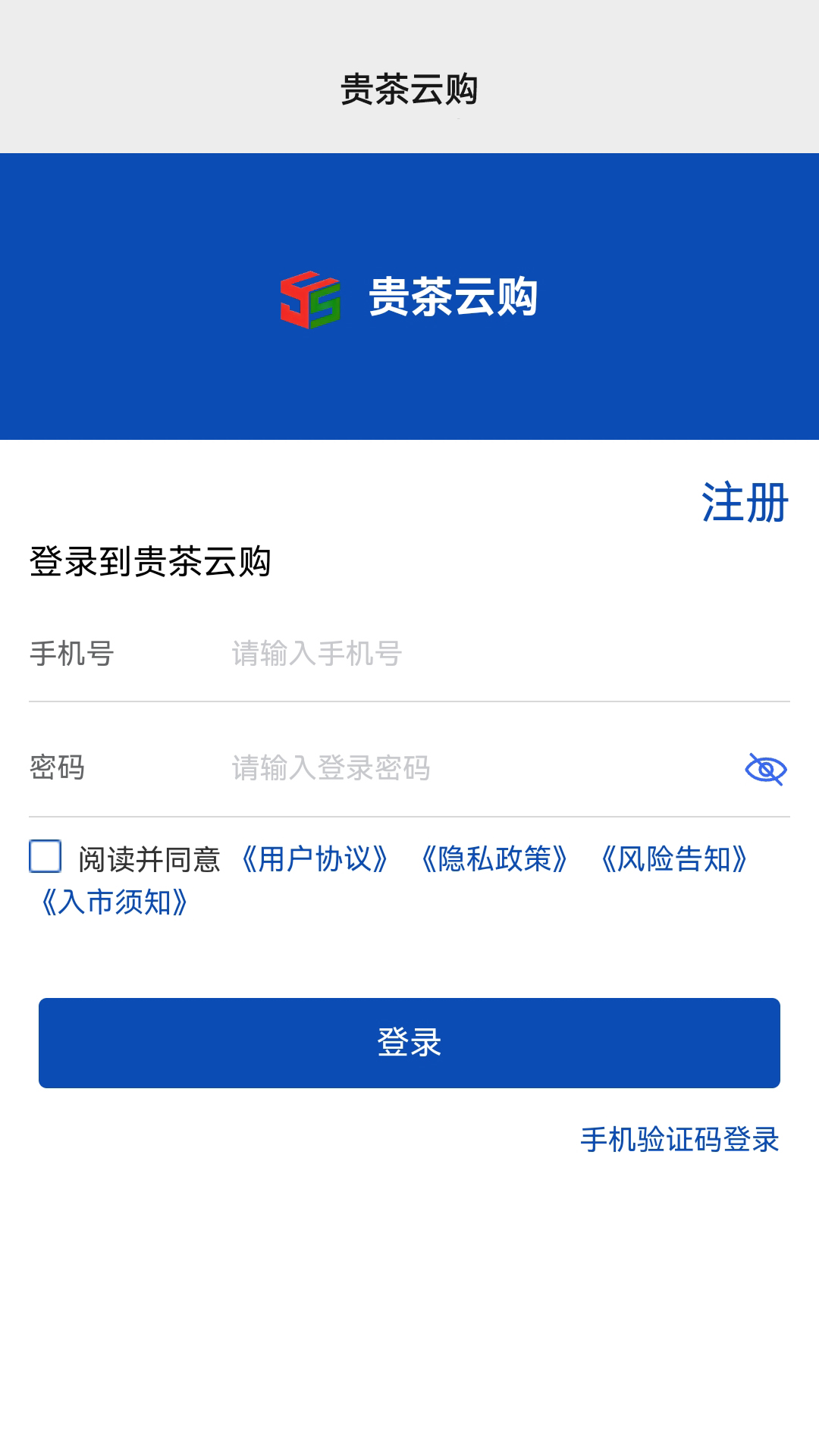Click the 贵茶云购 title in header
819x1456 pixels.
coord(409,87)
